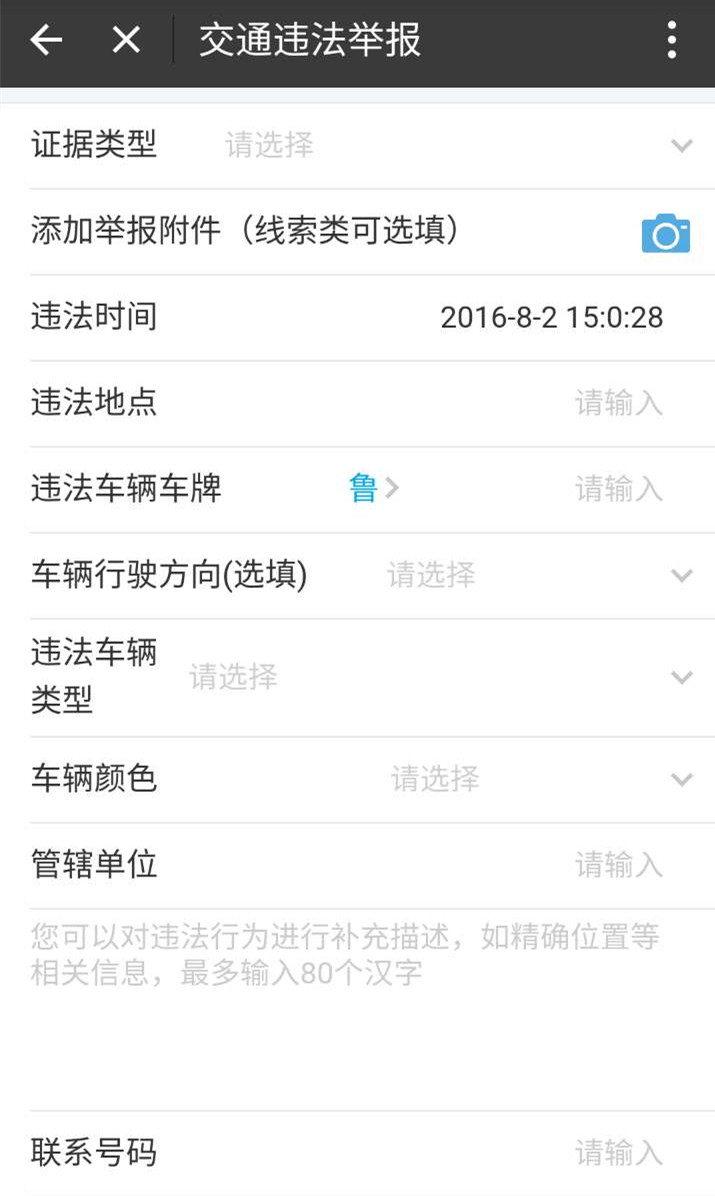Tap the camera icon to add attachment
Screen dimensions: 715x1196
[x=665, y=233]
